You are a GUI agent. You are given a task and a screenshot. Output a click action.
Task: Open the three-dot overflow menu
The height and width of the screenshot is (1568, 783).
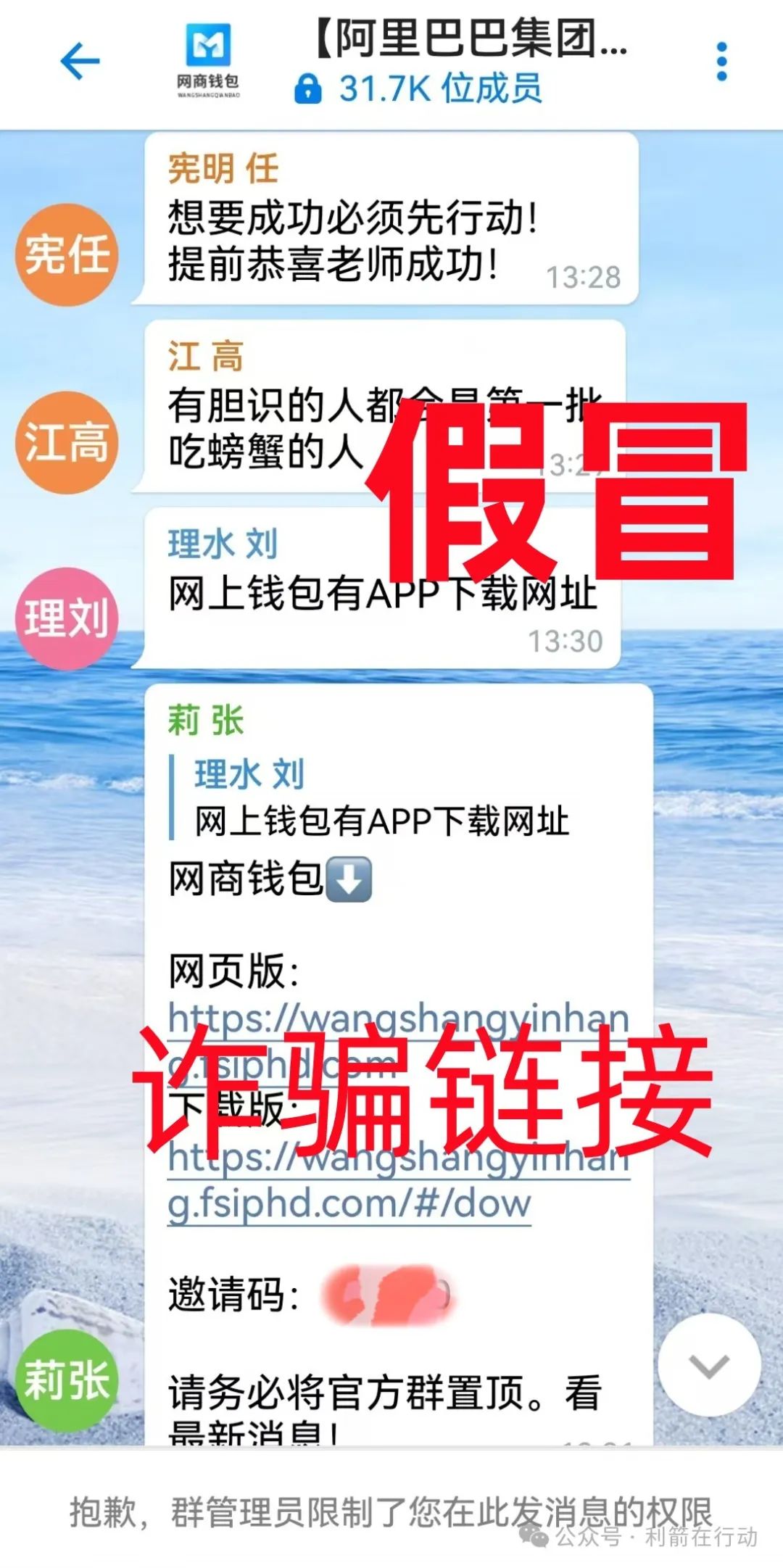(719, 59)
